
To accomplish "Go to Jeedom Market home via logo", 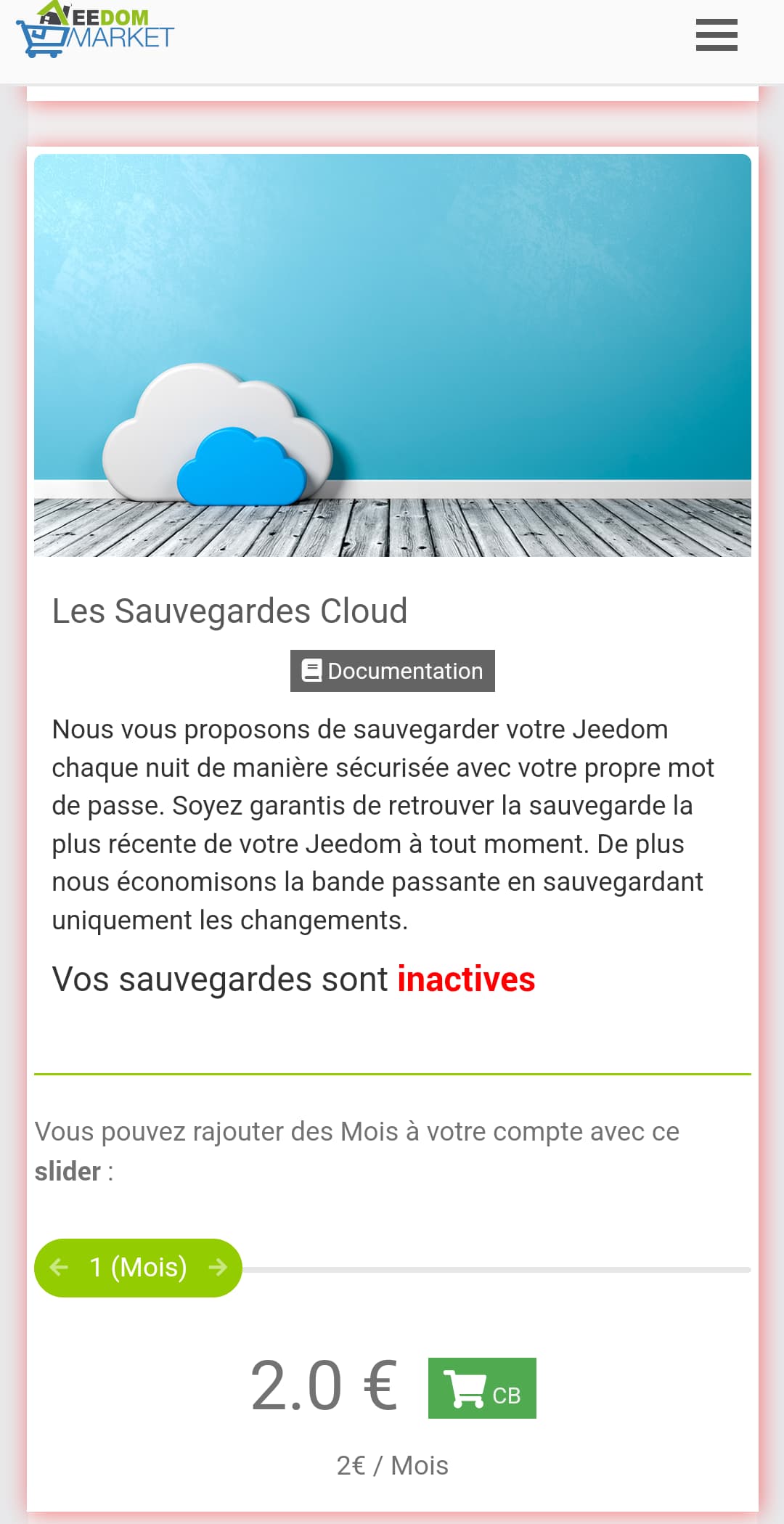I will [x=95, y=30].
